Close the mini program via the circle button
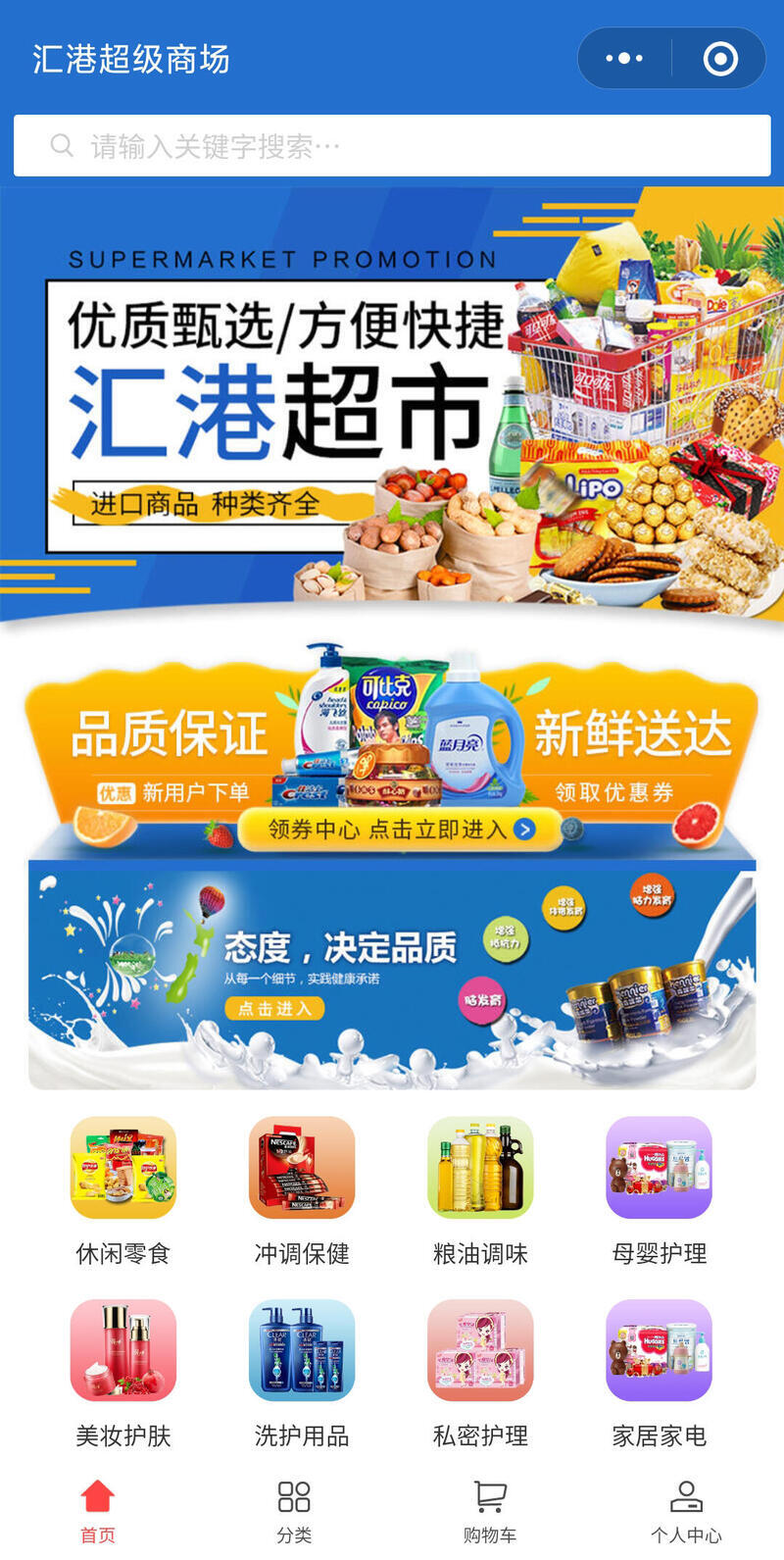Screen dimensions: 784x1560 coord(720,59)
